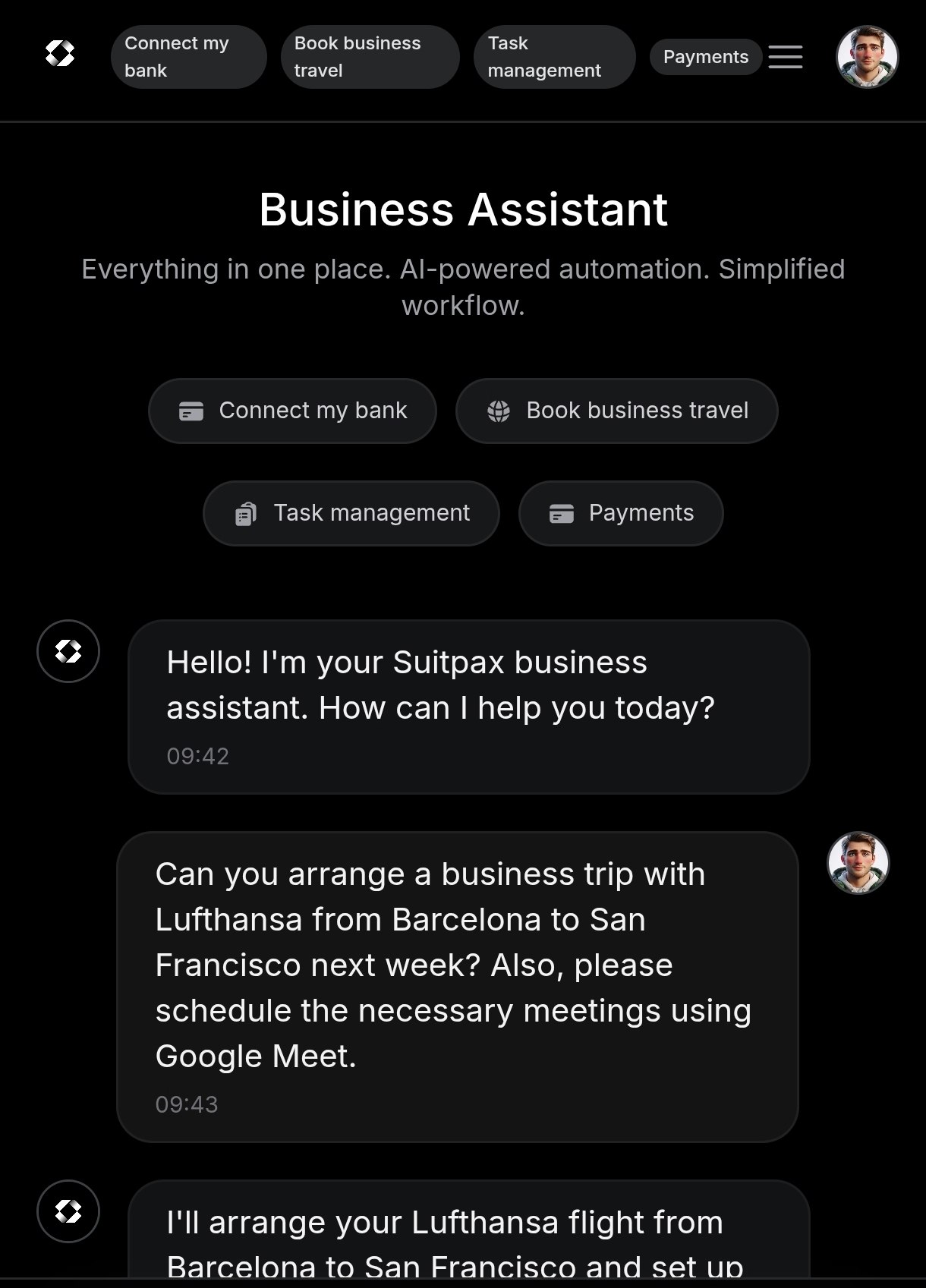Choose 'Book business travel' in the top bar

pyautogui.click(x=370, y=57)
